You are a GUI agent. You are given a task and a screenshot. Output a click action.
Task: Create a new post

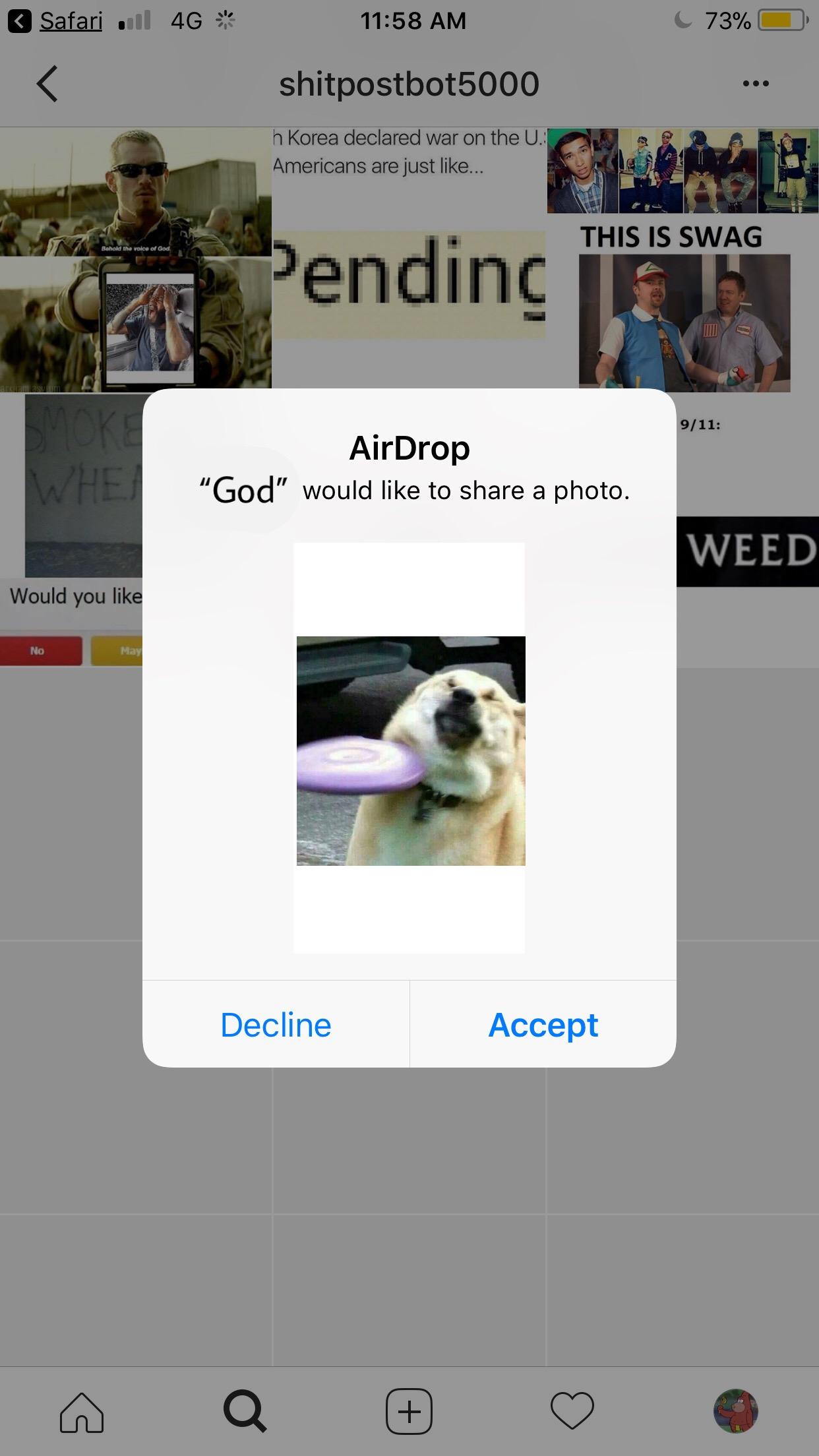pyautogui.click(x=409, y=1412)
